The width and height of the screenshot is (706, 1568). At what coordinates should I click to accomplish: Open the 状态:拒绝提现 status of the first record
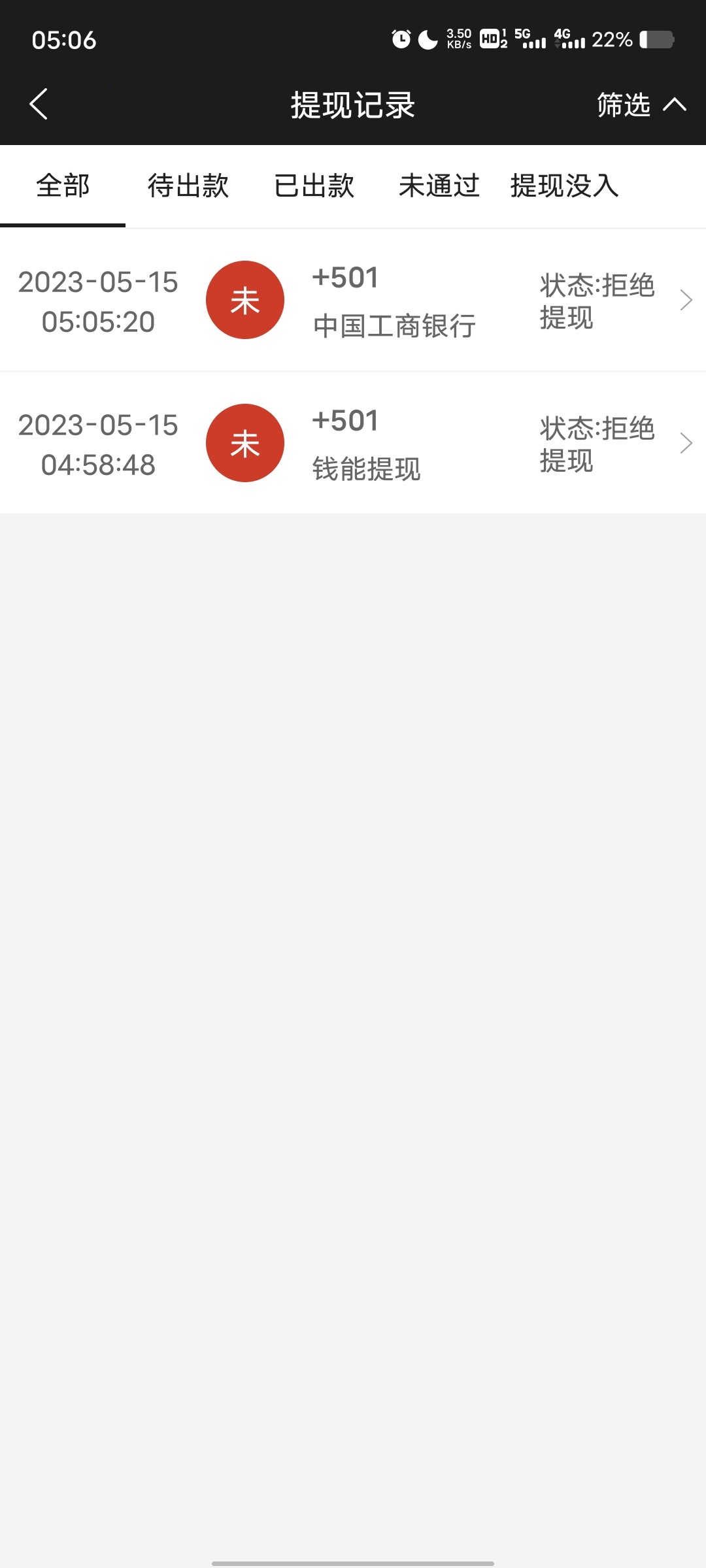click(x=596, y=300)
